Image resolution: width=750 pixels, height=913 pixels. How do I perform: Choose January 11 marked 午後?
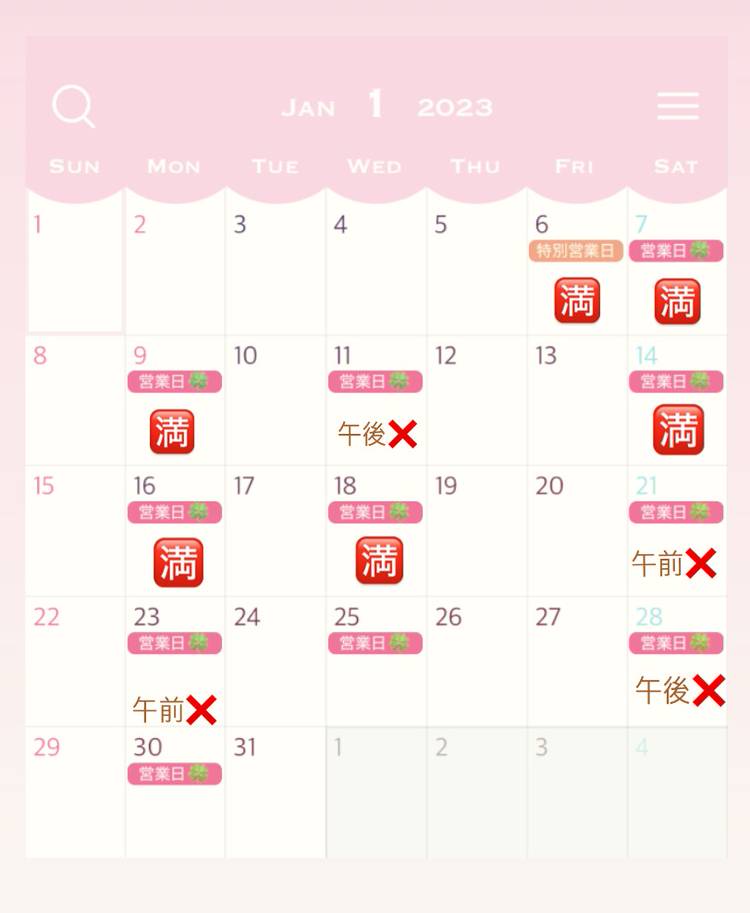(x=376, y=402)
